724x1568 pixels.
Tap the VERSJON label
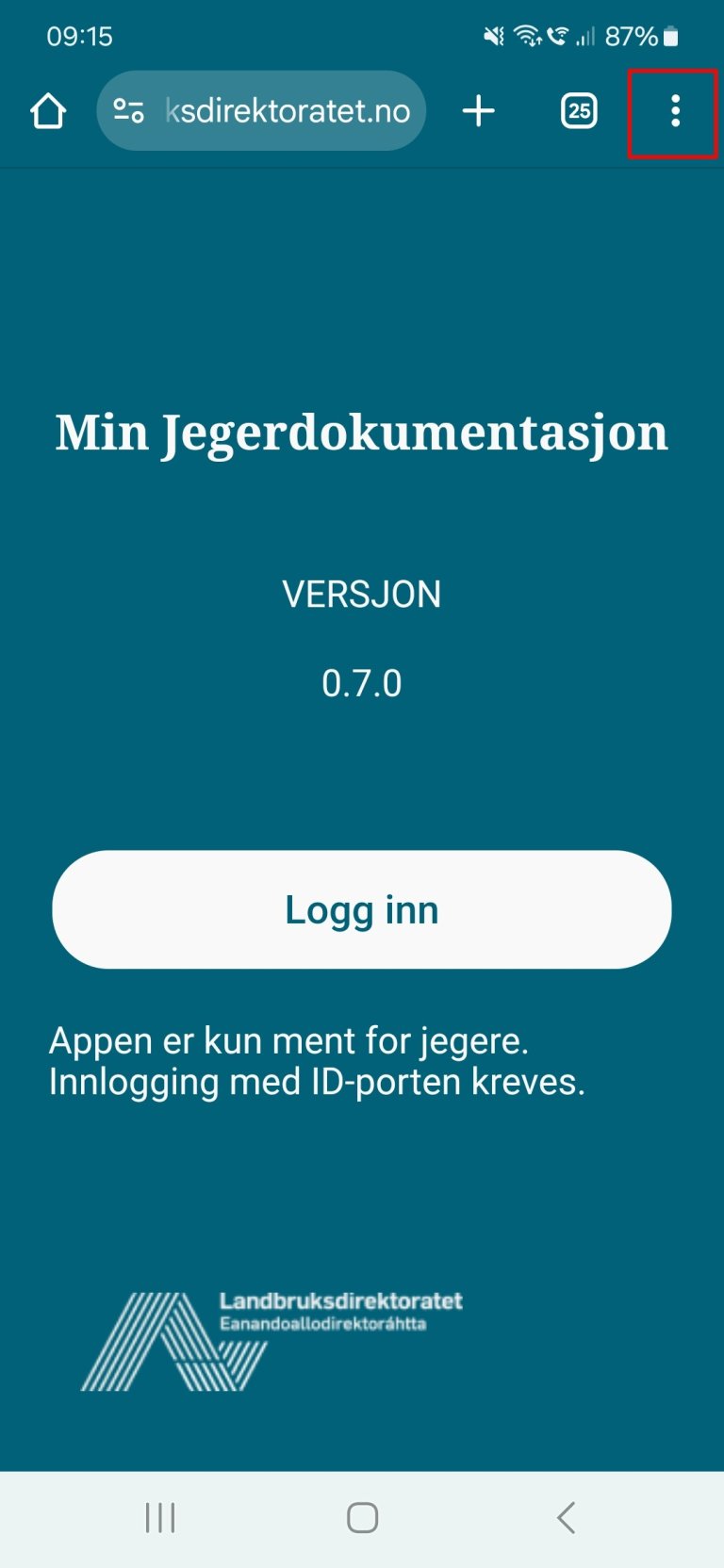(x=362, y=594)
